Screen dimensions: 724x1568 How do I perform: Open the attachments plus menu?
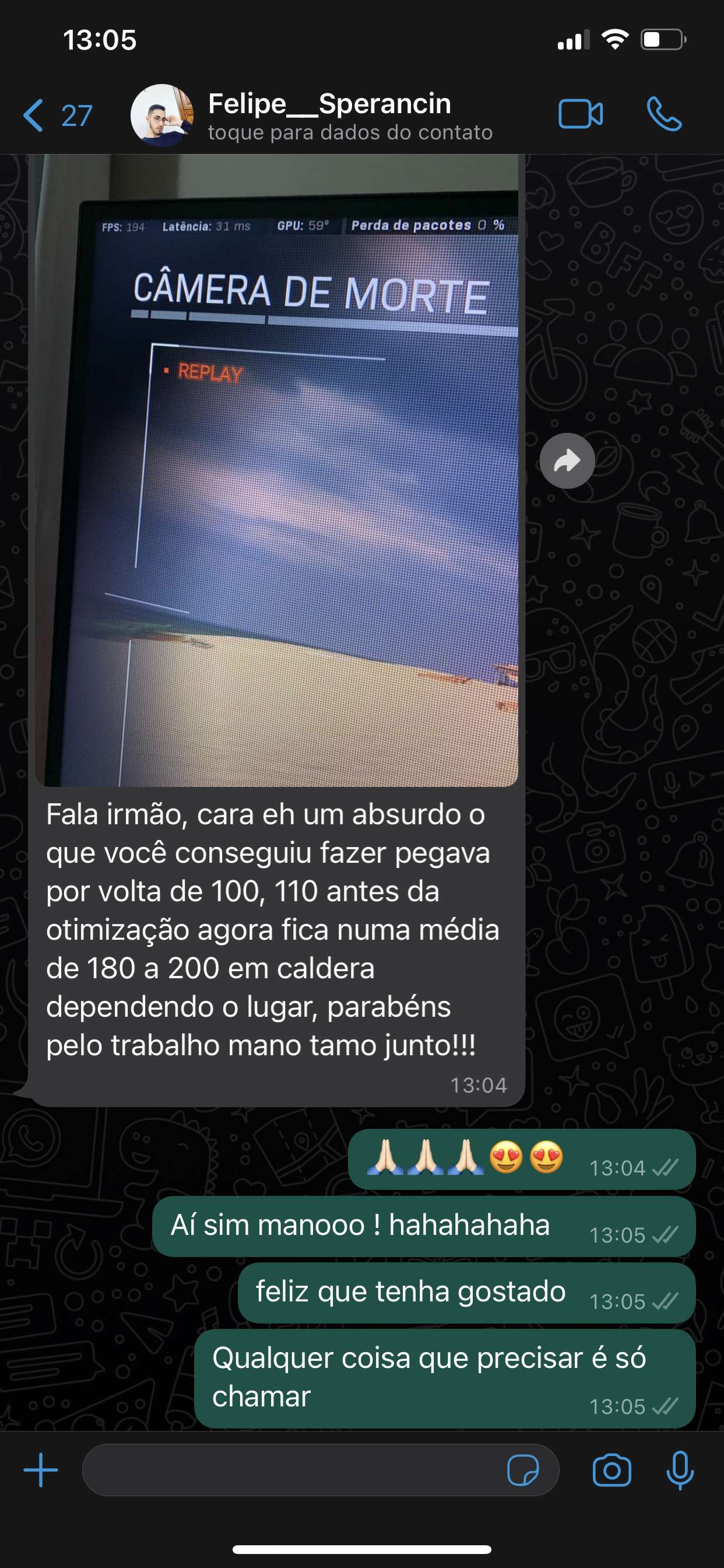41,1470
